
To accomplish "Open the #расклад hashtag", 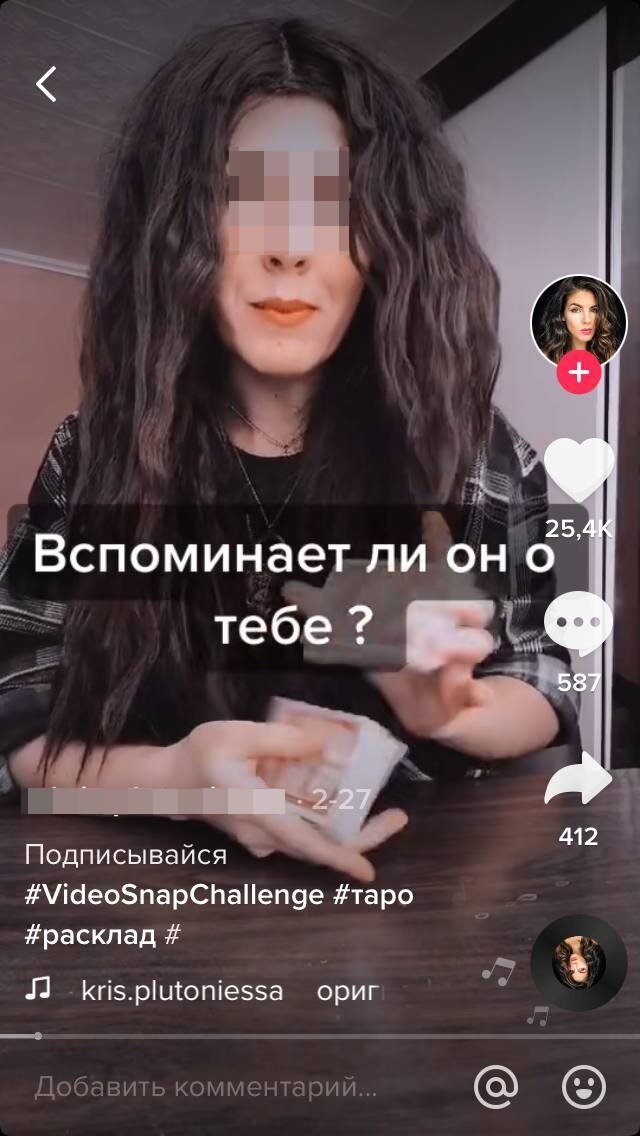I will point(91,935).
